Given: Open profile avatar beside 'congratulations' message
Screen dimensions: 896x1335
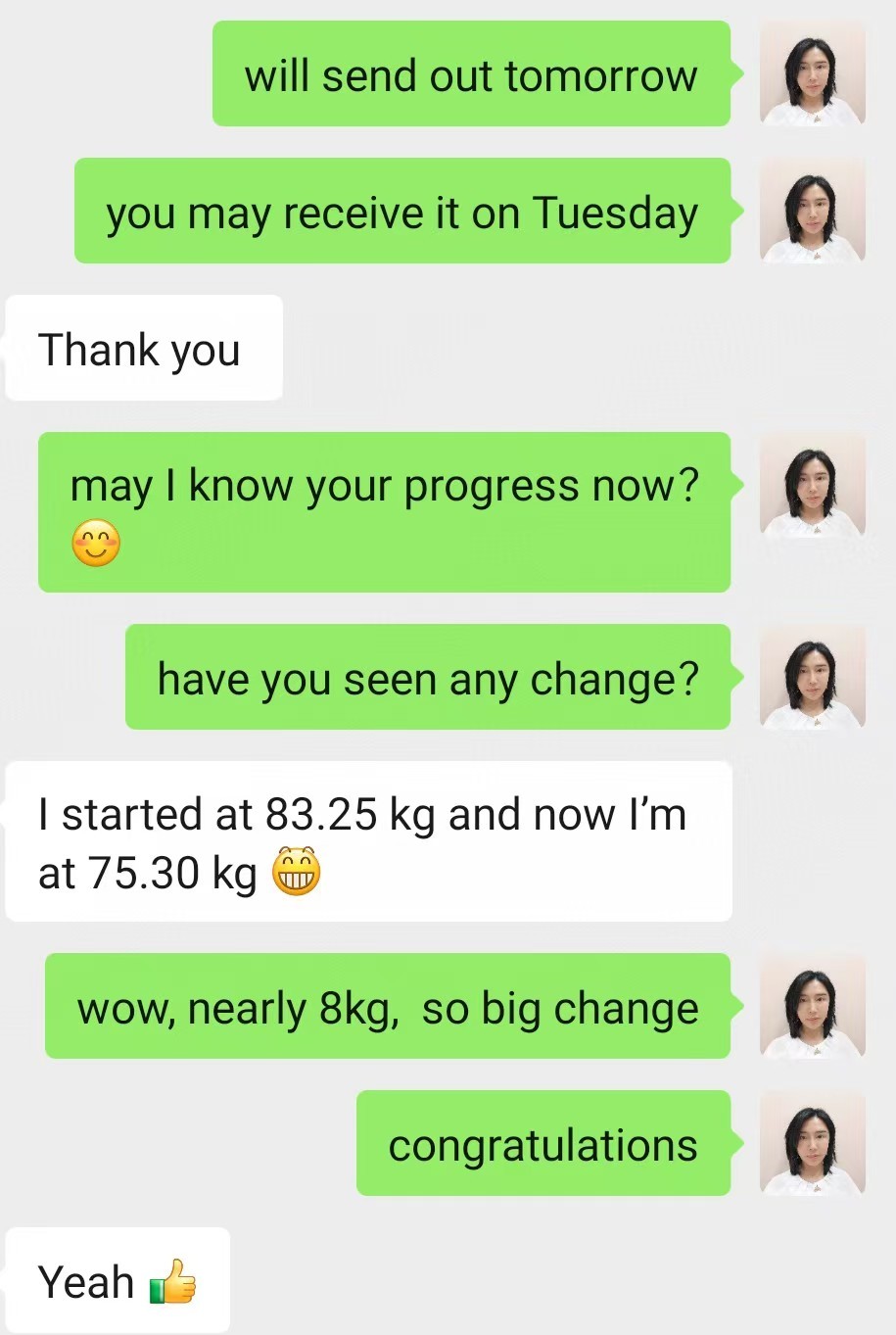Looking at the screenshot, I should click(x=812, y=1143).
